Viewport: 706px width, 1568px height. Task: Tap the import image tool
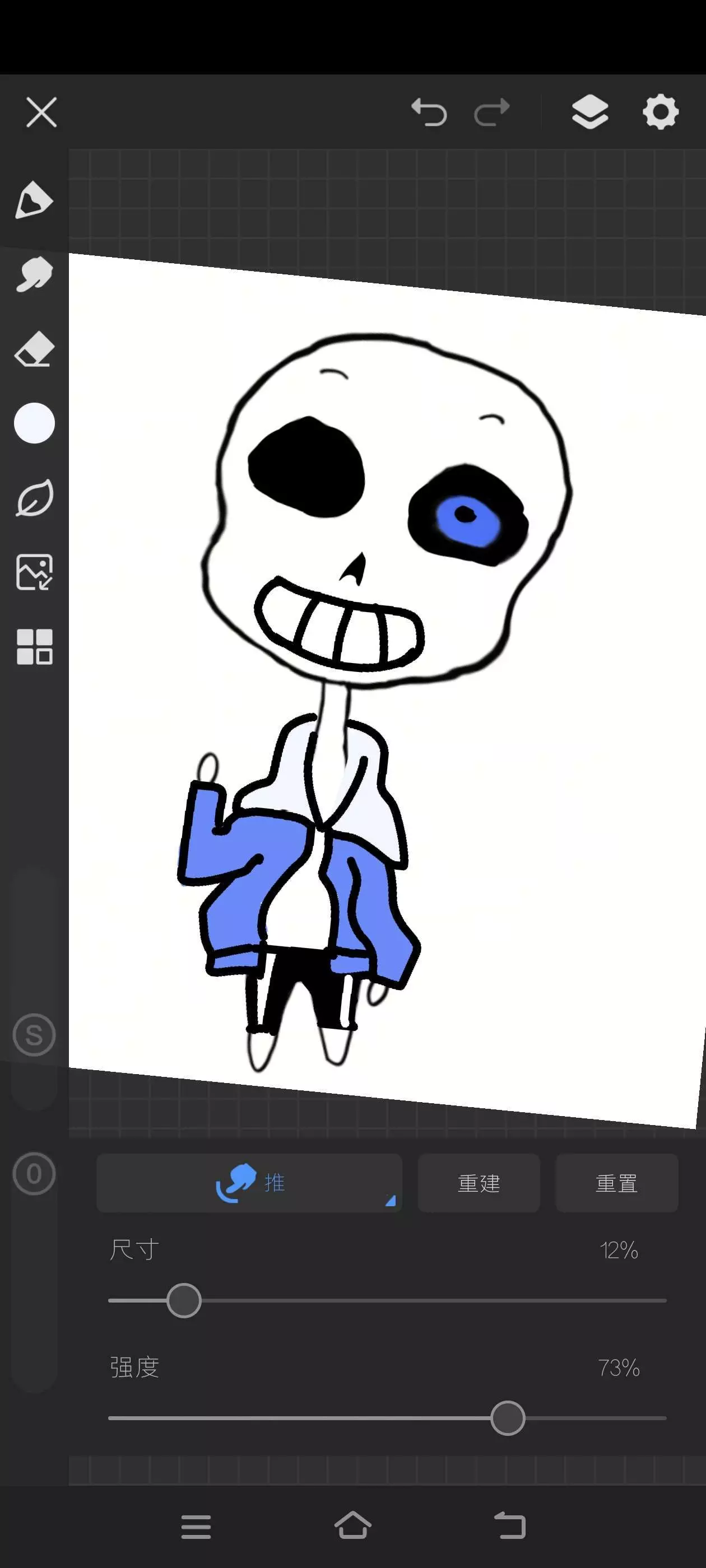tap(34, 572)
